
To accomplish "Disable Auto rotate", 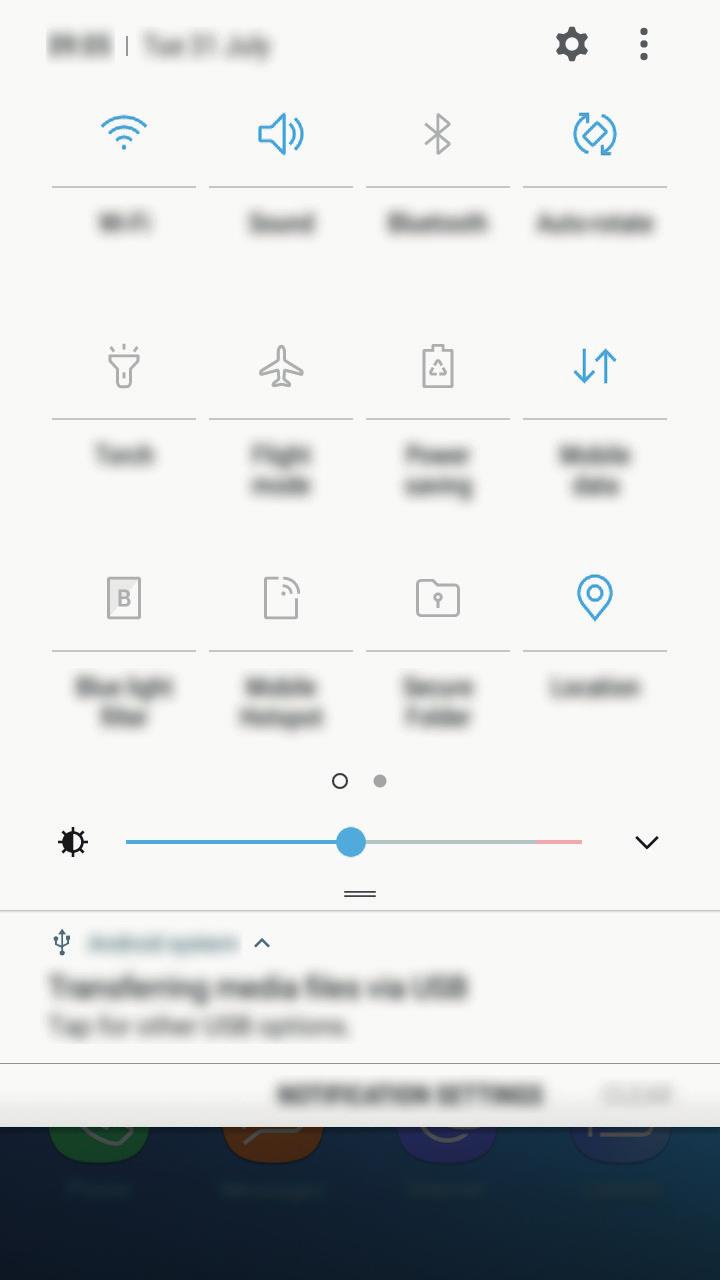I will (x=595, y=133).
